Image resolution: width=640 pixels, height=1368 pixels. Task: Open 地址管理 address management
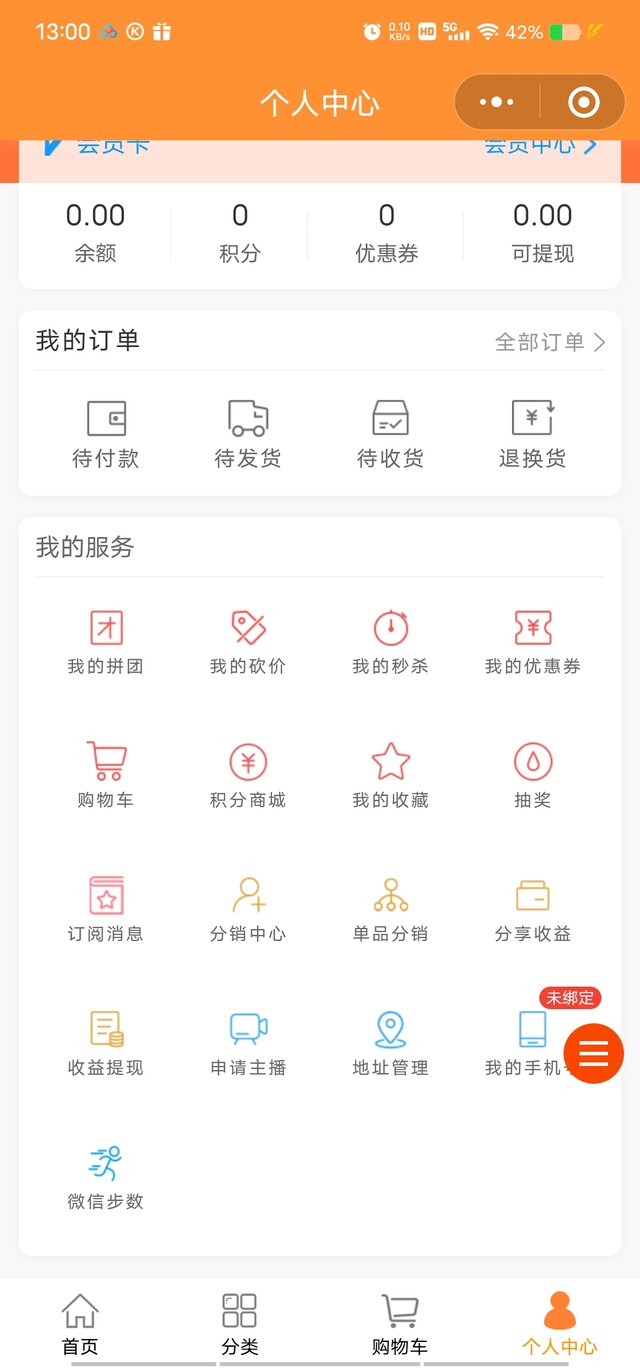click(390, 1044)
